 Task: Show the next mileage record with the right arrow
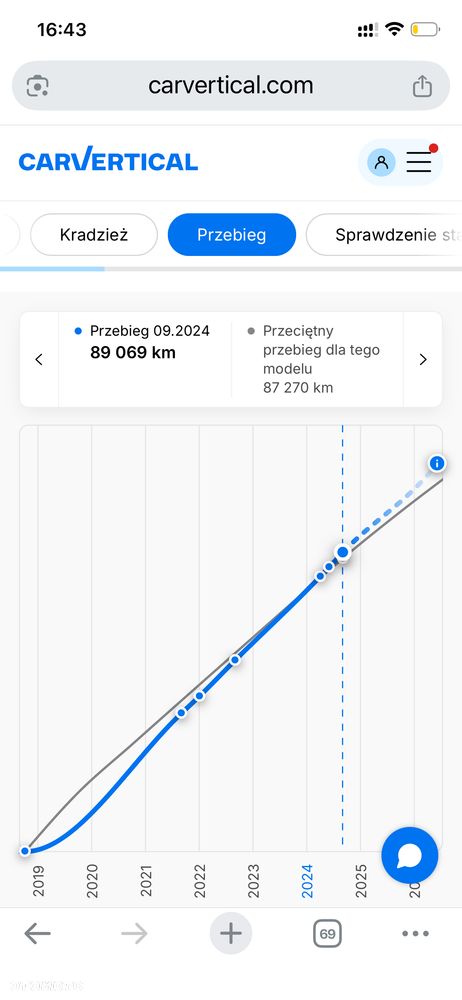(422, 360)
